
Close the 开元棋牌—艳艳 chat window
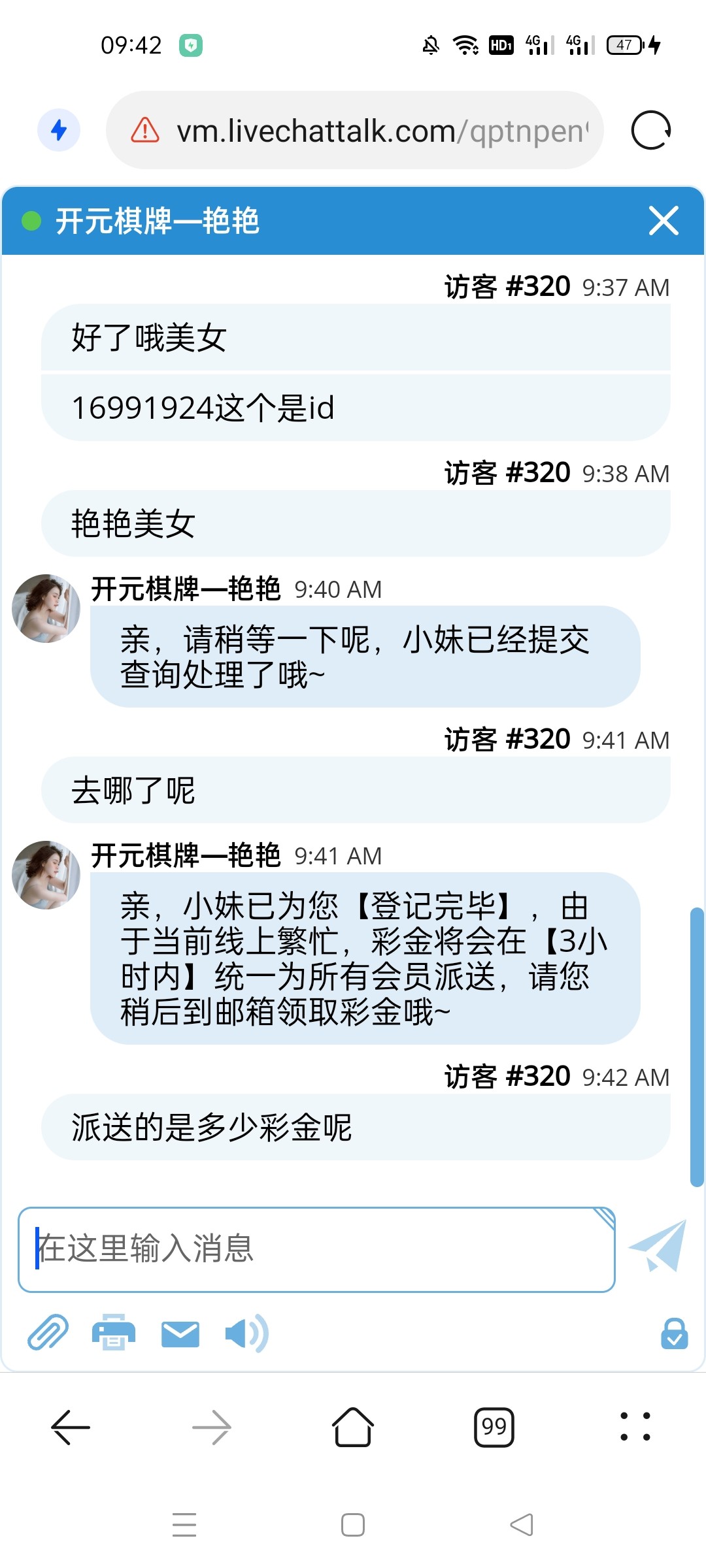coord(664,220)
